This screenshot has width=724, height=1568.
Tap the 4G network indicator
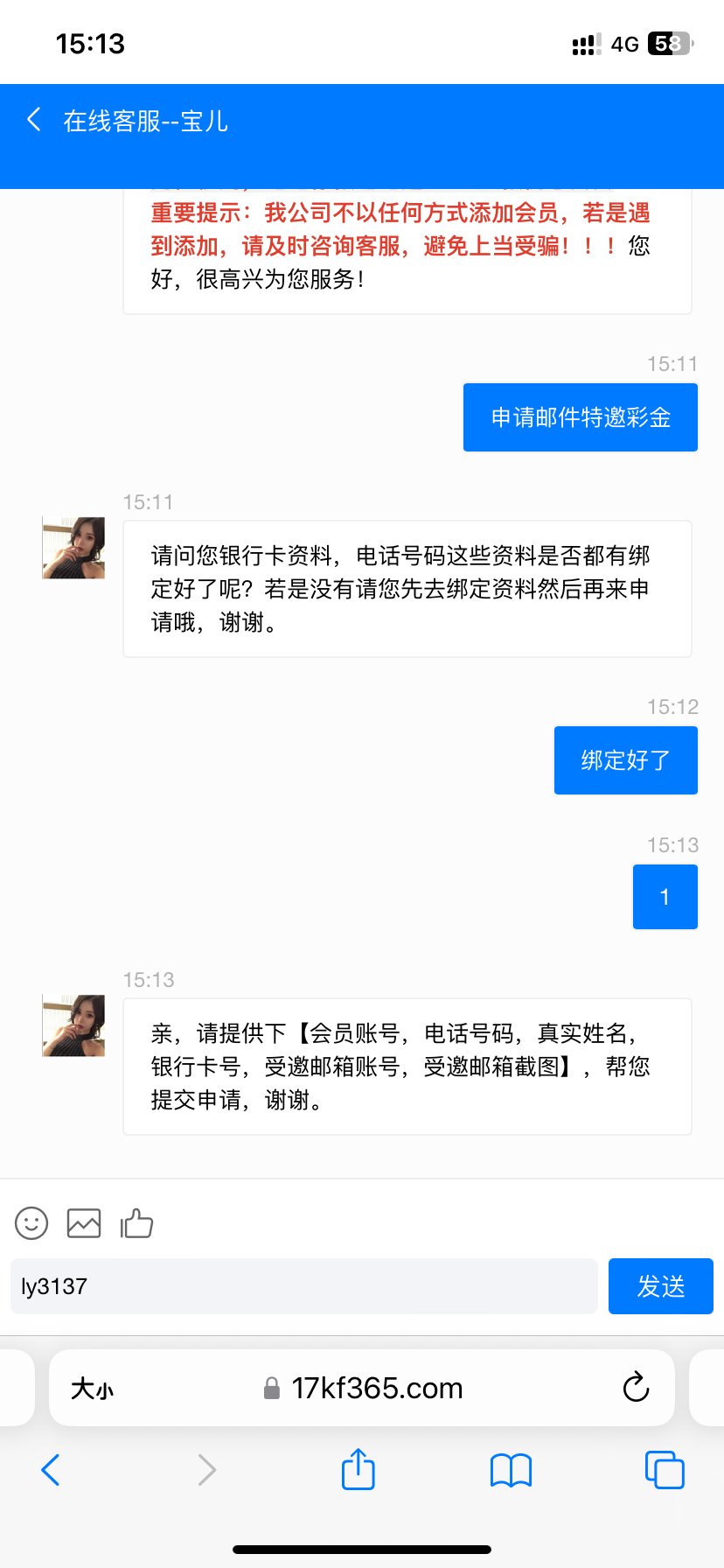pyautogui.click(x=624, y=44)
